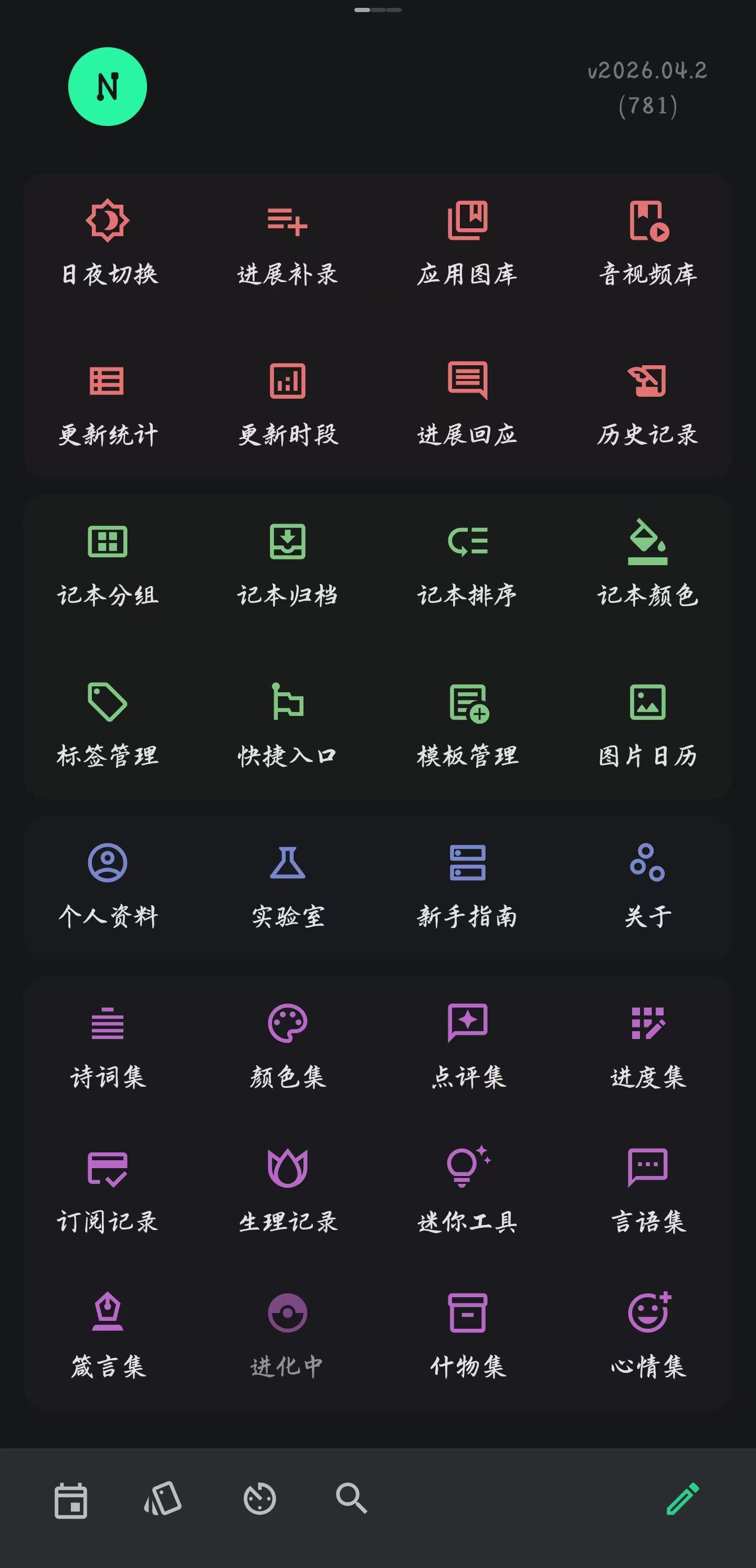Open 更新统计 update statistics
The width and height of the screenshot is (756, 1568).
108,404
